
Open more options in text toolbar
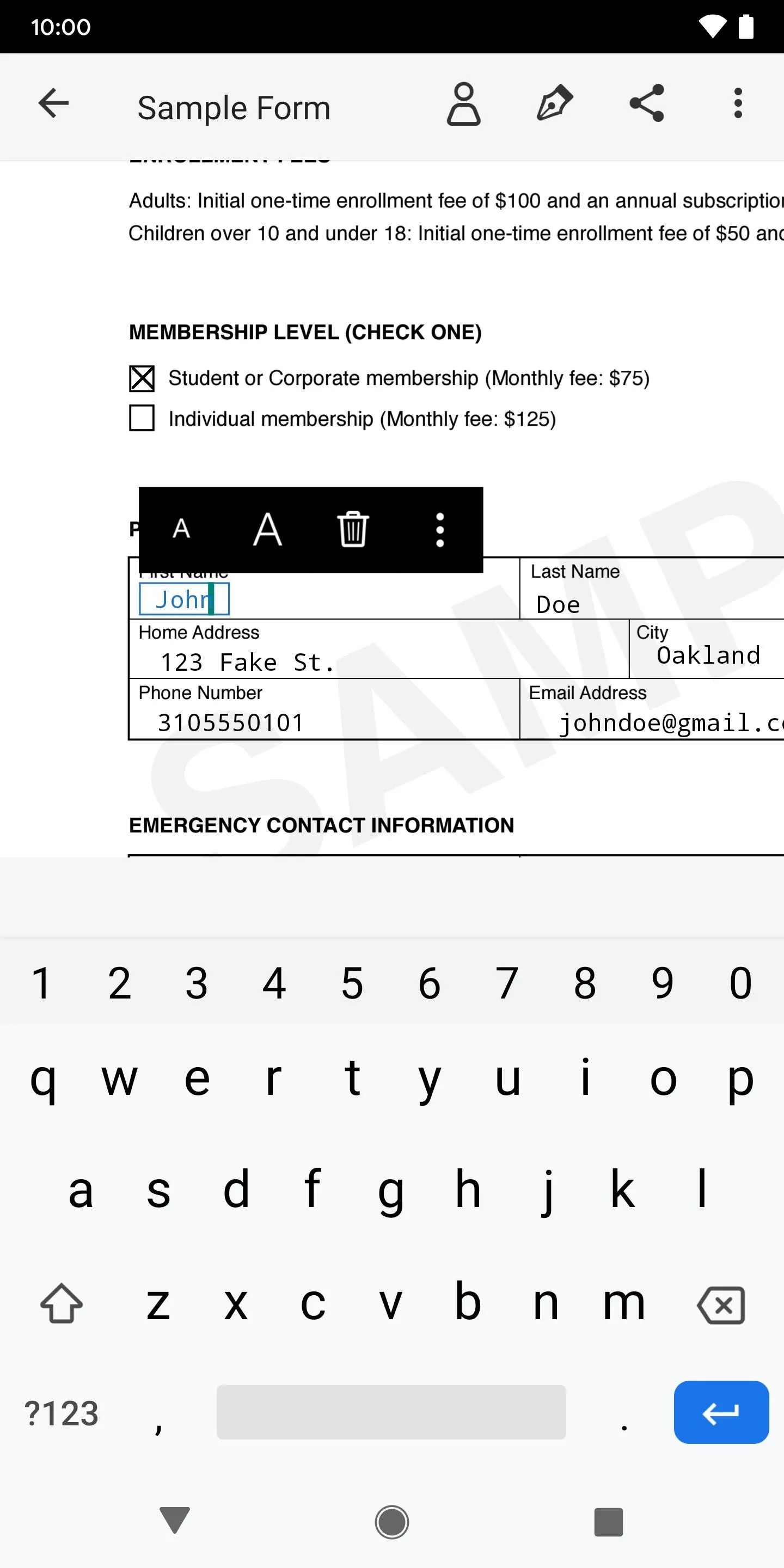coord(439,530)
